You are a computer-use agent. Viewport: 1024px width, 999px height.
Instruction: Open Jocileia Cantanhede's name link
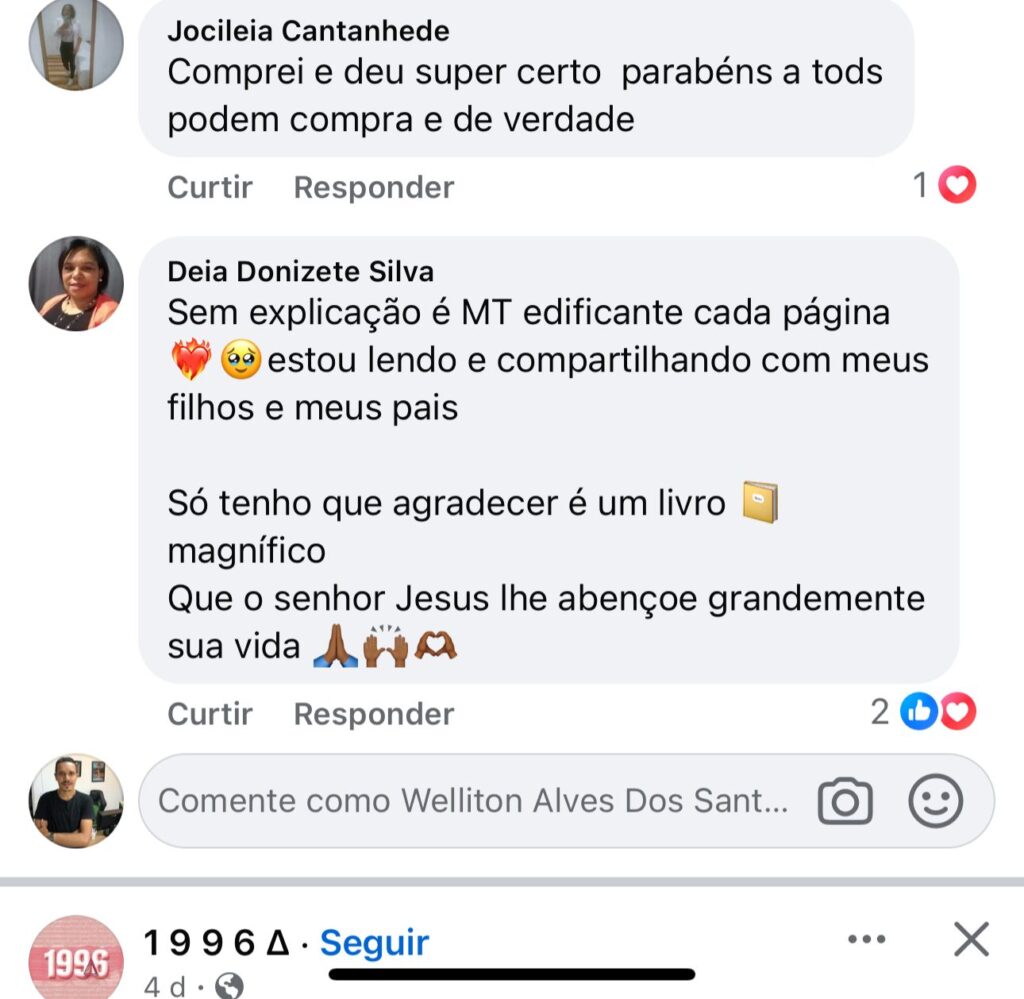[x=308, y=31]
